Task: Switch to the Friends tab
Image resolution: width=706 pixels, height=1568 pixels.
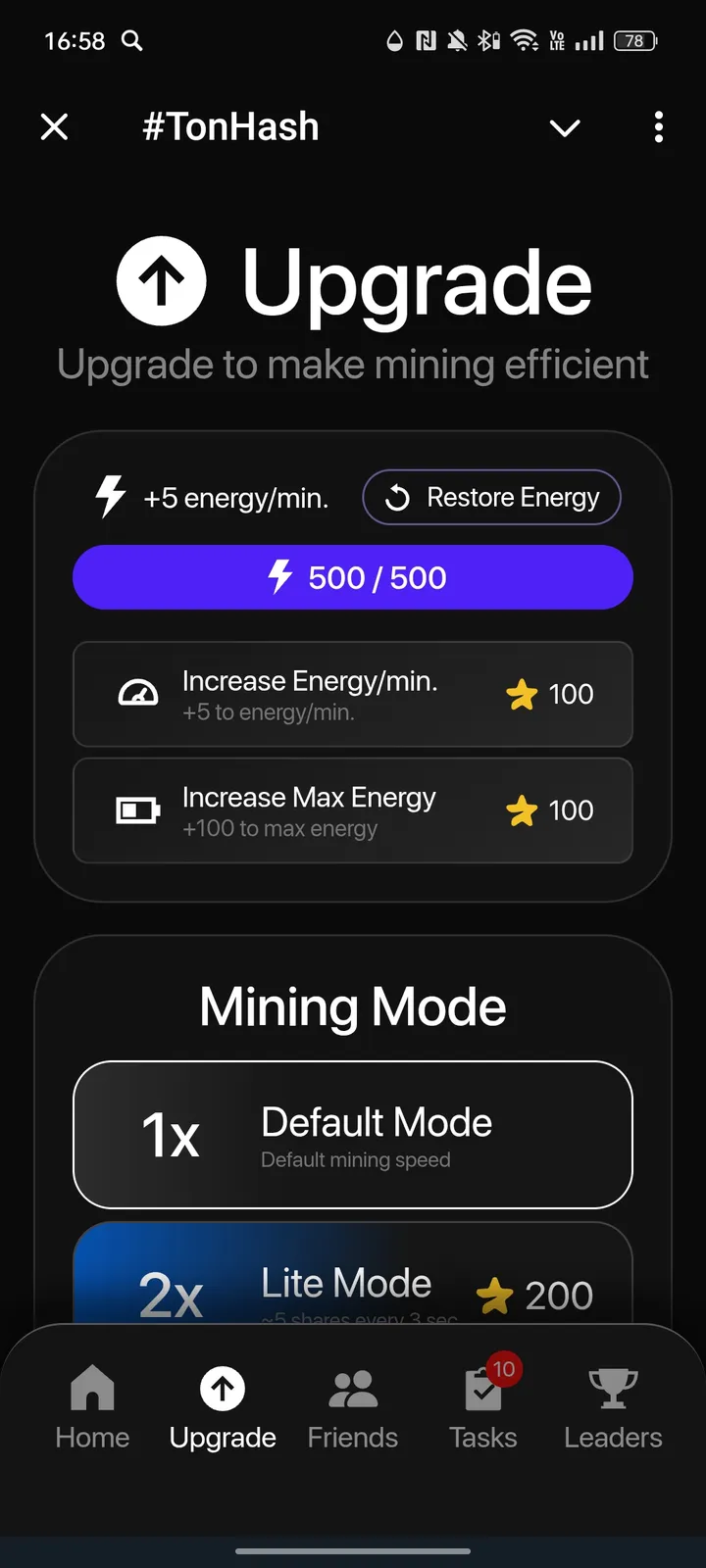Action: (353, 1407)
